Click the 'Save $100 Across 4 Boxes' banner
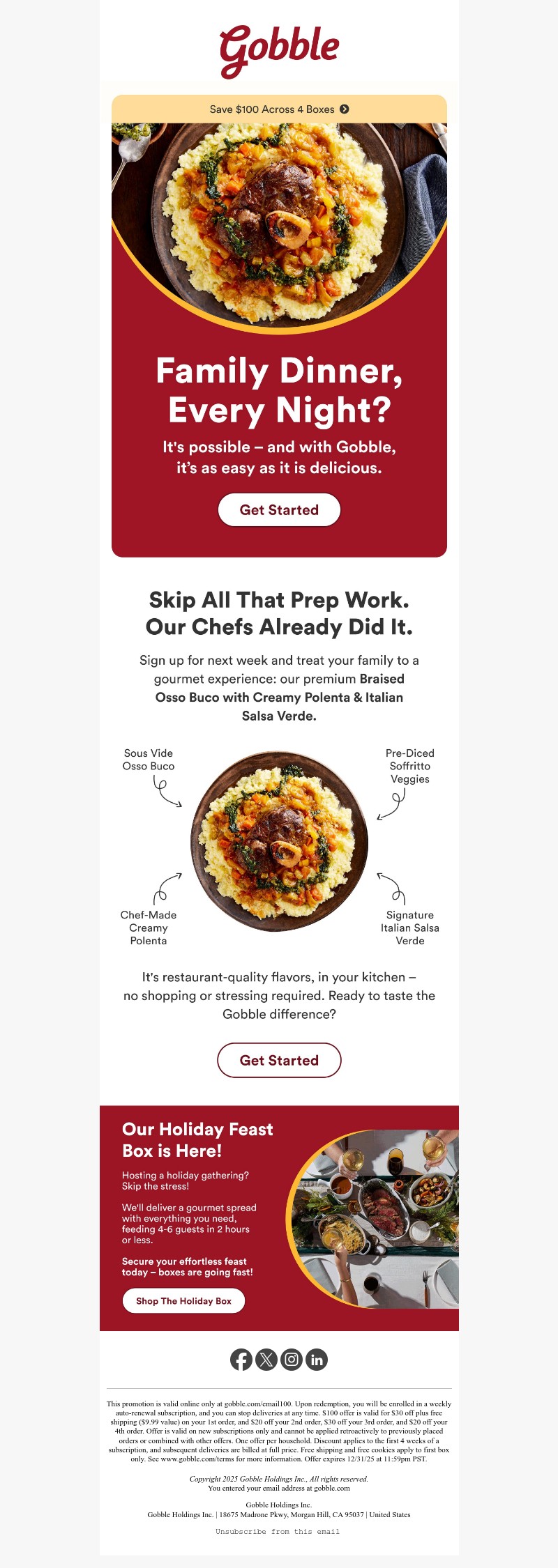The image size is (558, 1568). point(279,109)
